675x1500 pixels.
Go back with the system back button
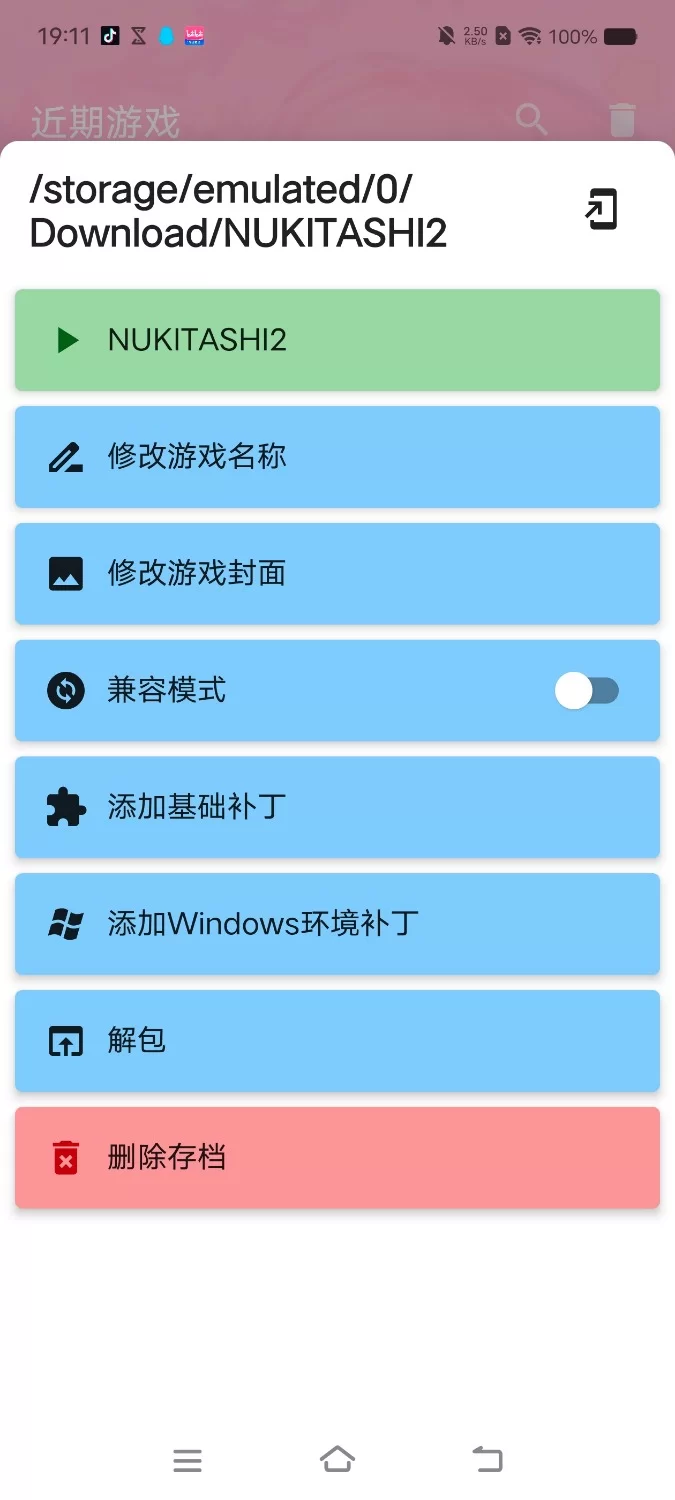coord(487,1459)
